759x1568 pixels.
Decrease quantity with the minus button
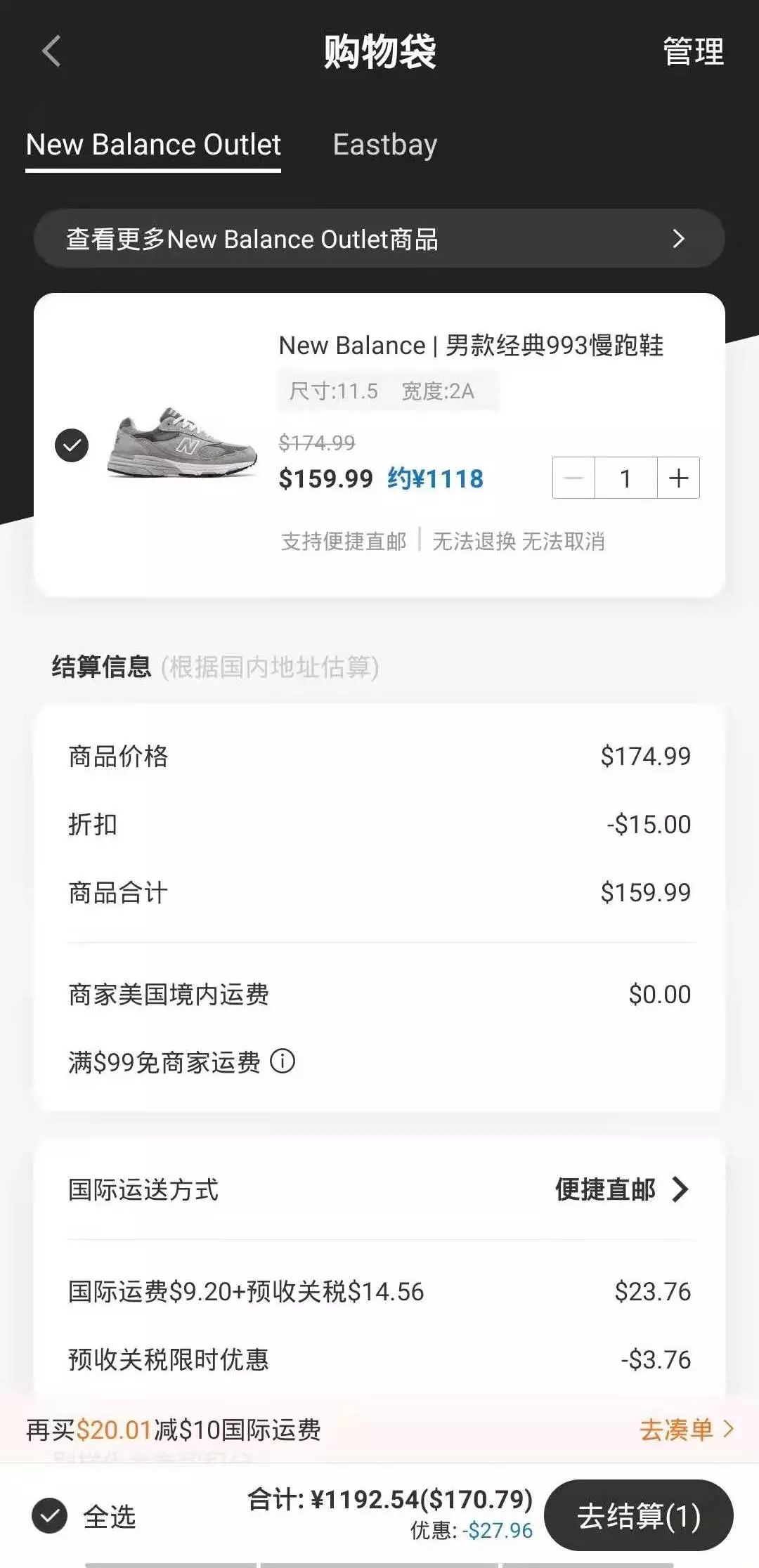[573, 478]
